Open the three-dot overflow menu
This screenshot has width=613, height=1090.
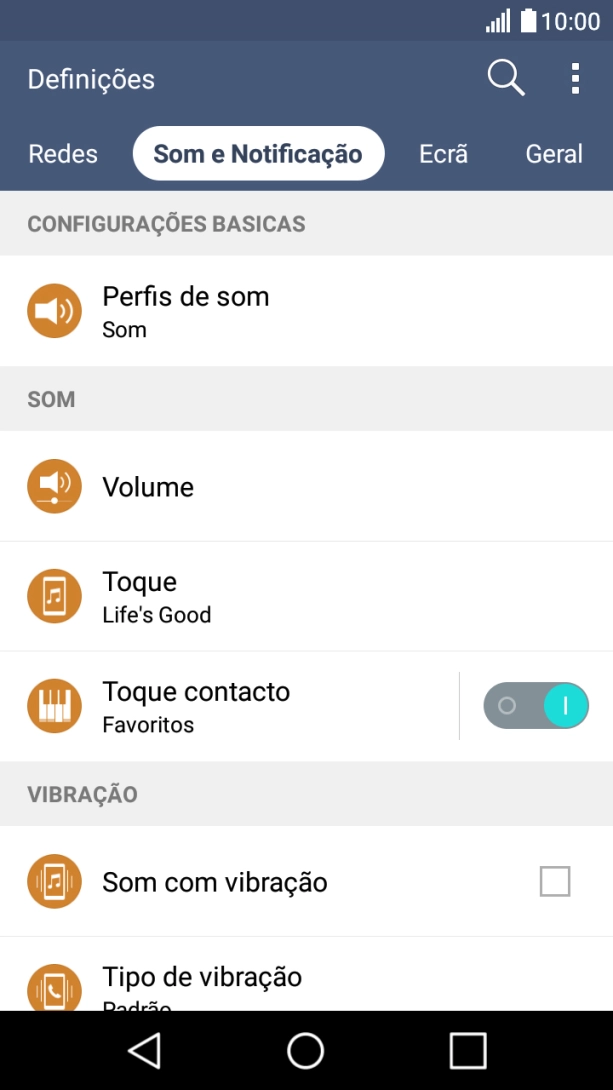click(x=575, y=78)
